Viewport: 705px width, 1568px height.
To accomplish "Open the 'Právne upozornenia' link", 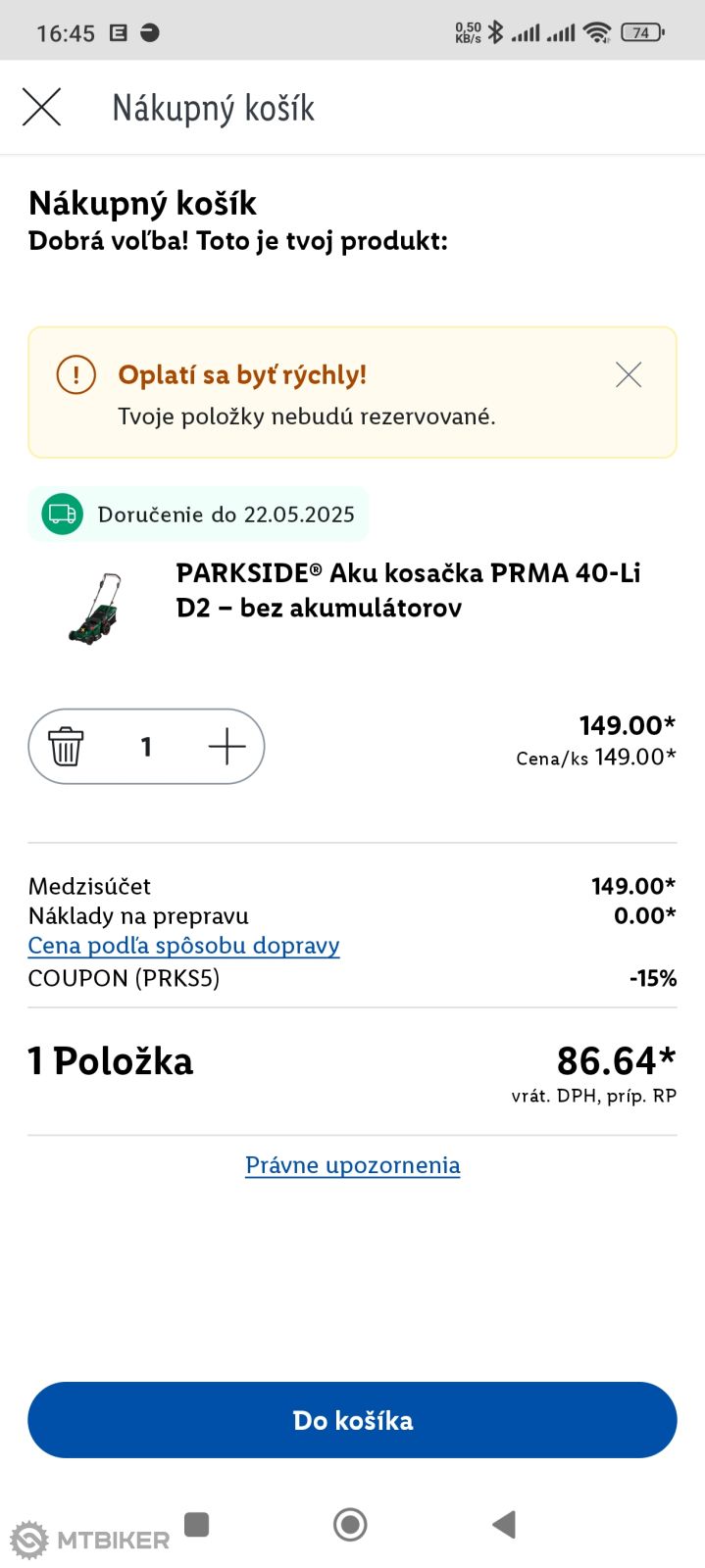I will 352,1165.
